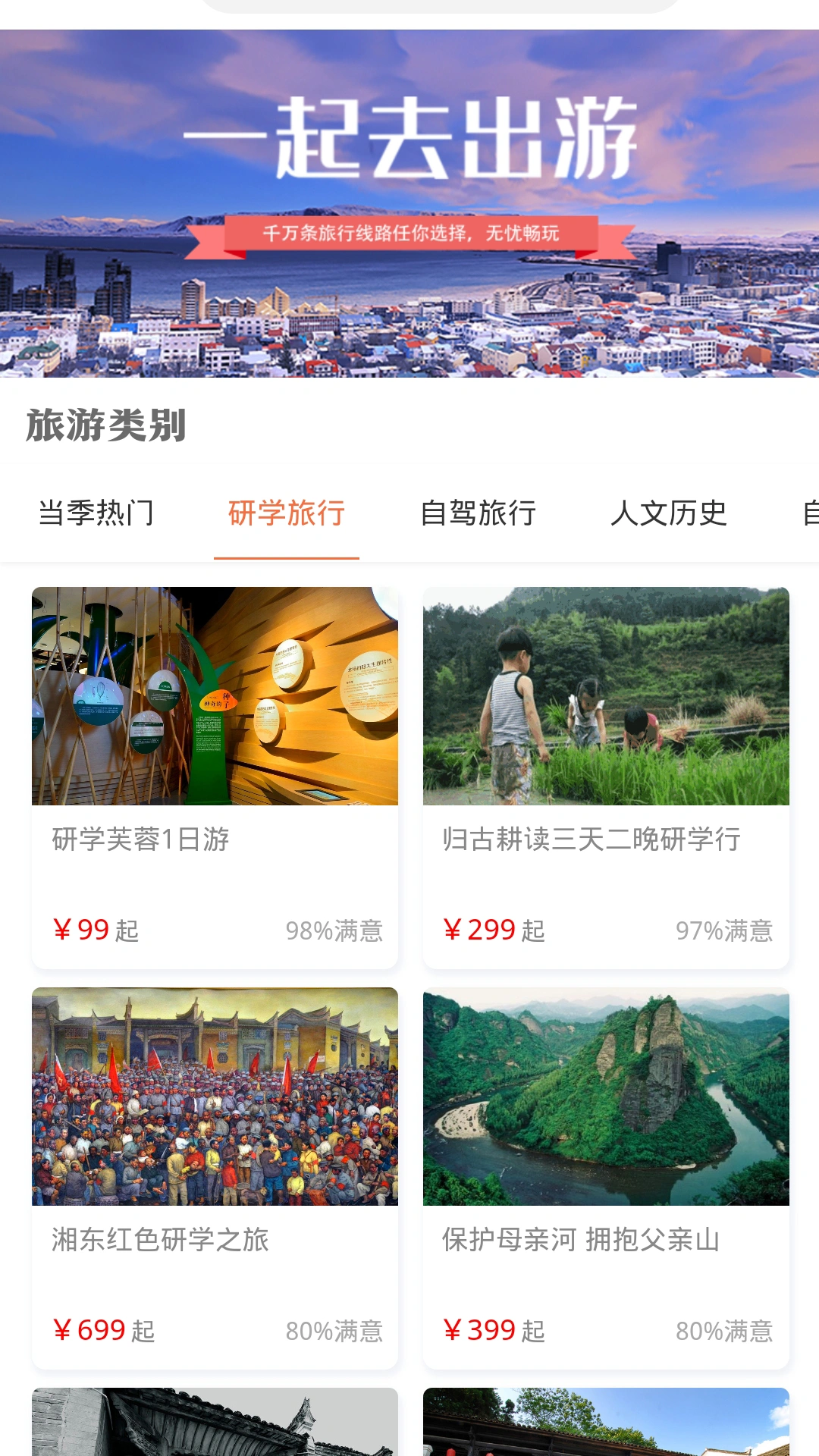Tap the red revolutionary painting thumbnail
Image resolution: width=819 pixels, height=1456 pixels.
point(212,1100)
